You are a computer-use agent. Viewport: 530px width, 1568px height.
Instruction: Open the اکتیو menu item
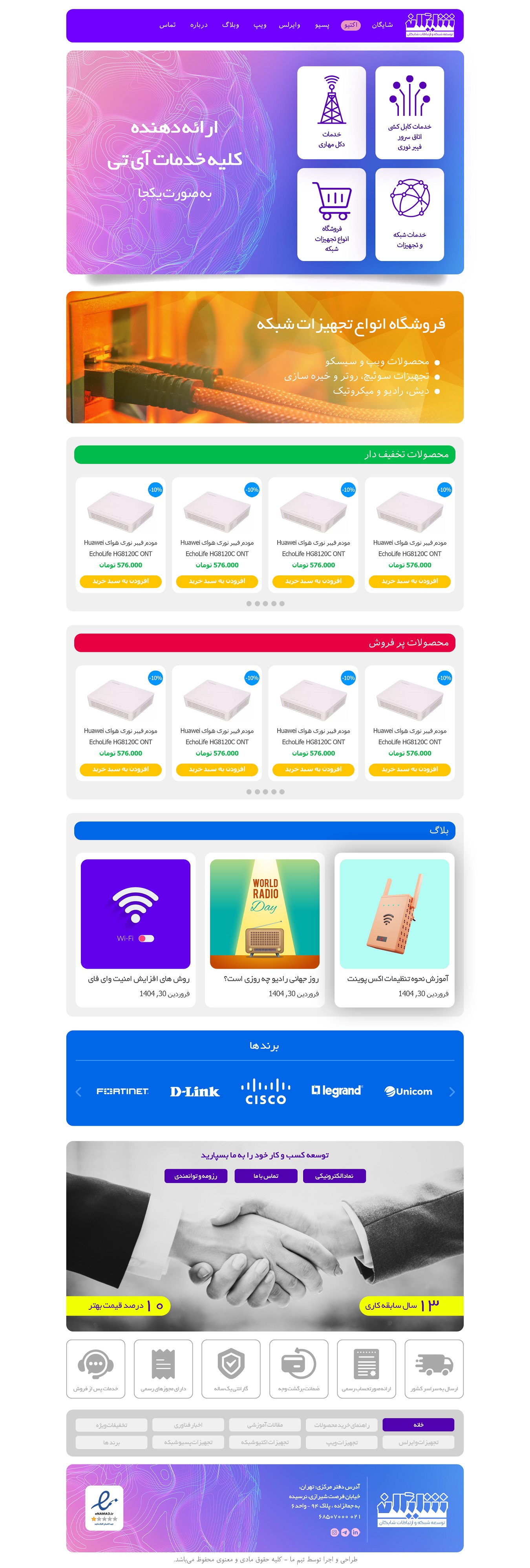coord(350,25)
